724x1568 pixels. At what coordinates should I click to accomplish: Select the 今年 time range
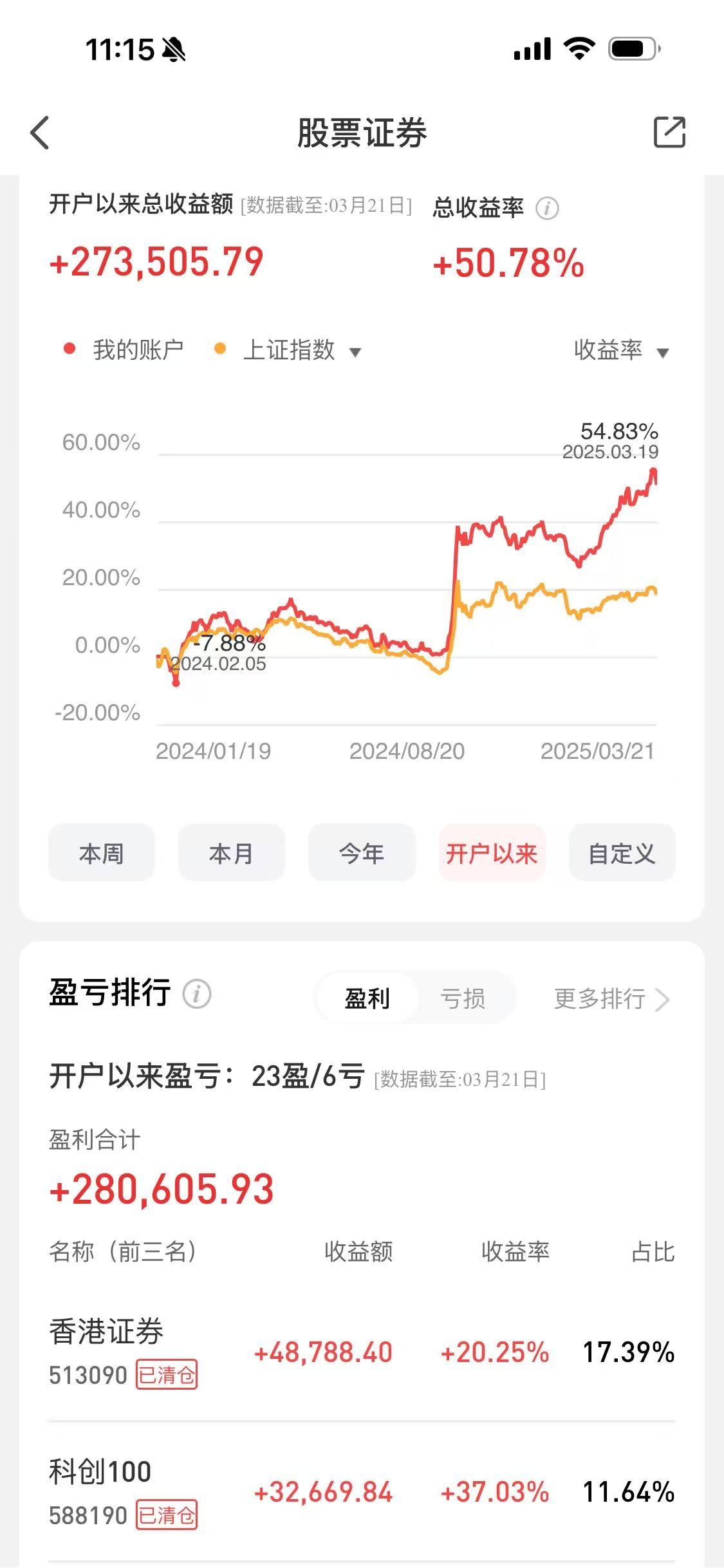[362, 853]
